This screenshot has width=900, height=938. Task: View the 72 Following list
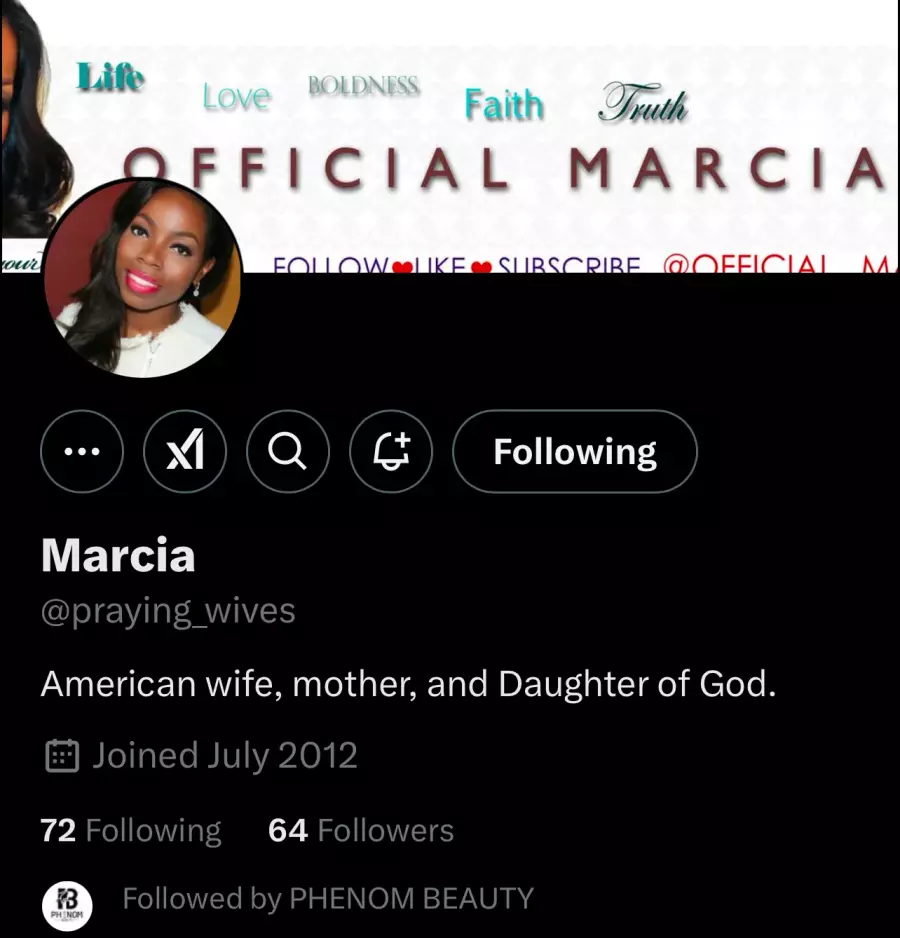pos(131,830)
